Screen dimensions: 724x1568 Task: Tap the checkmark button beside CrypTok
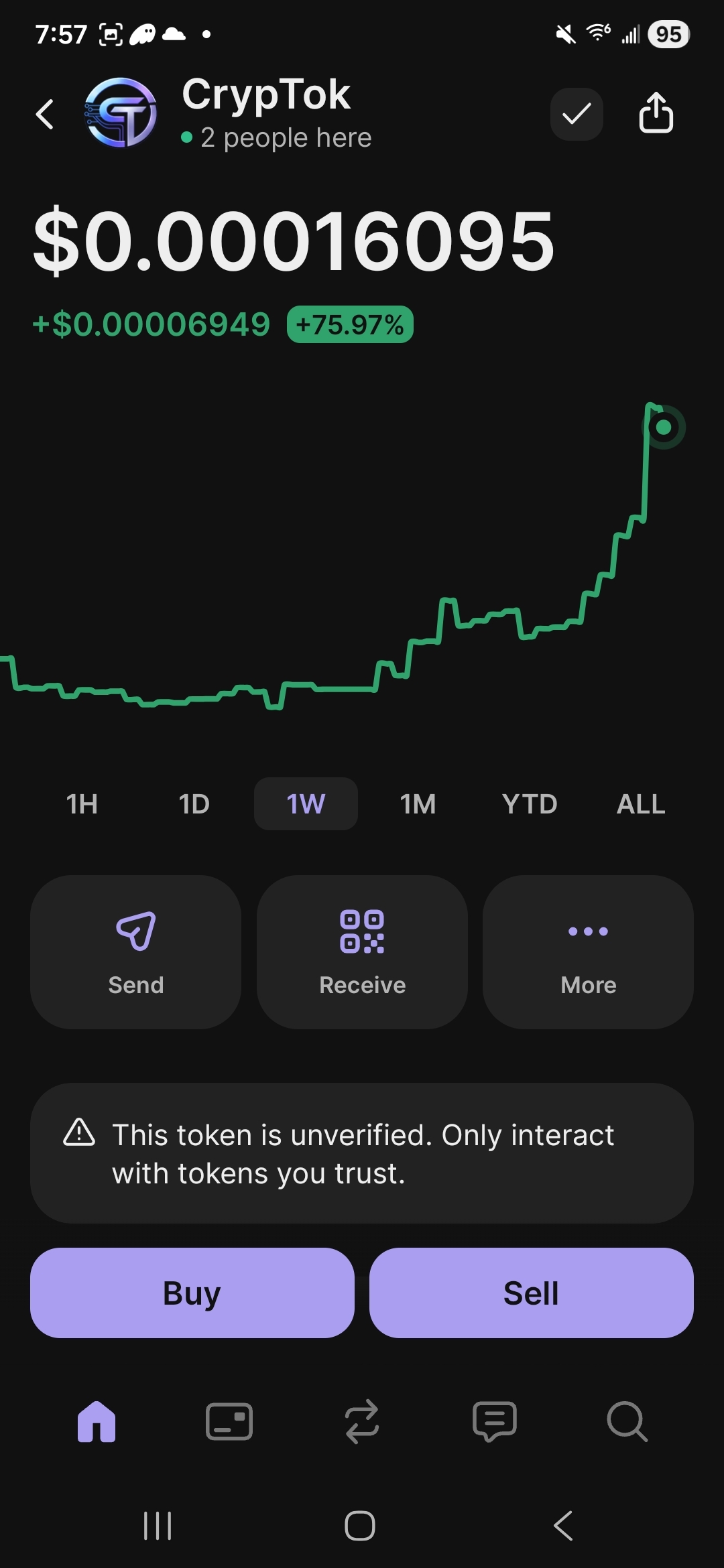[577, 114]
